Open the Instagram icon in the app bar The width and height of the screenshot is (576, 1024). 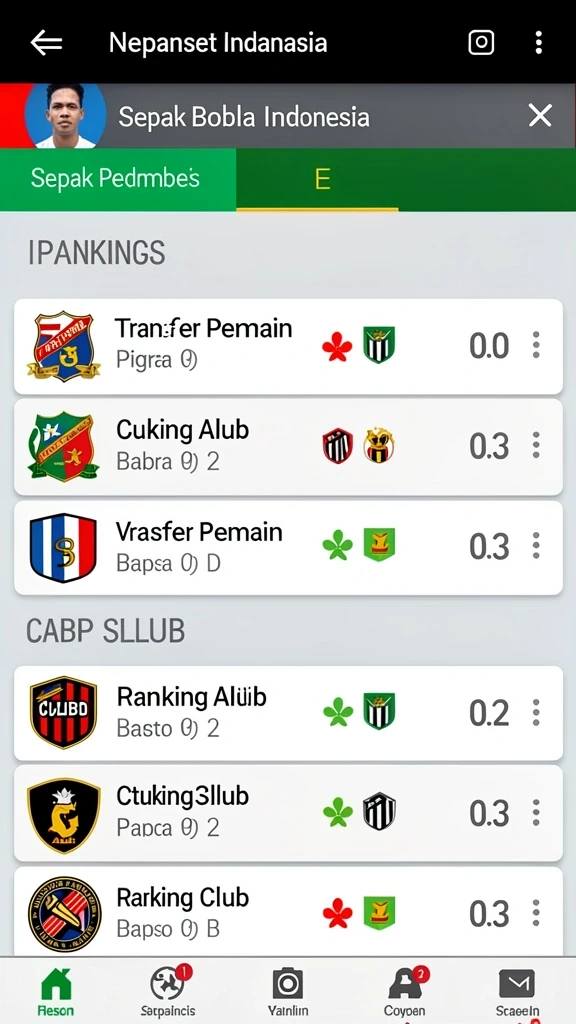tap(481, 43)
